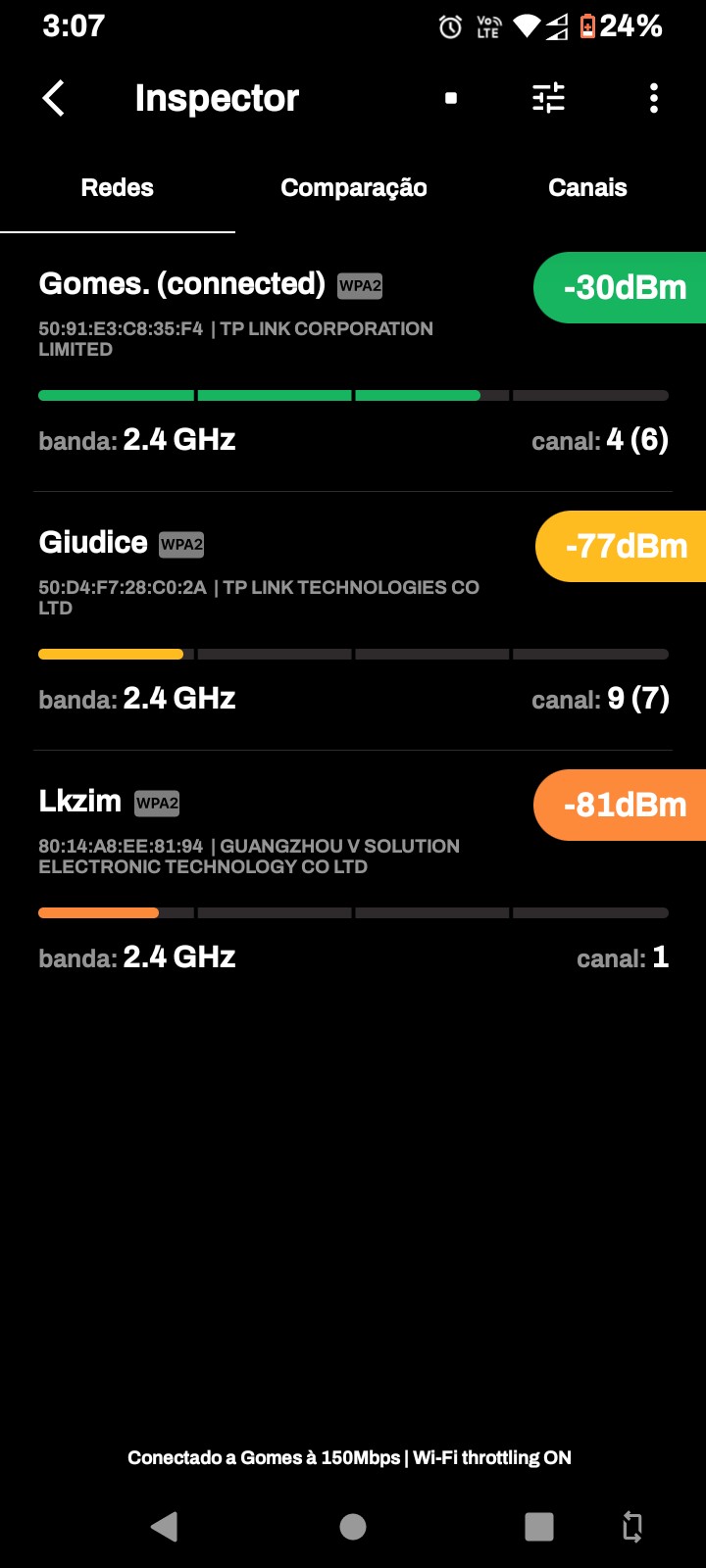Open details for the Giudice network

click(x=294, y=621)
